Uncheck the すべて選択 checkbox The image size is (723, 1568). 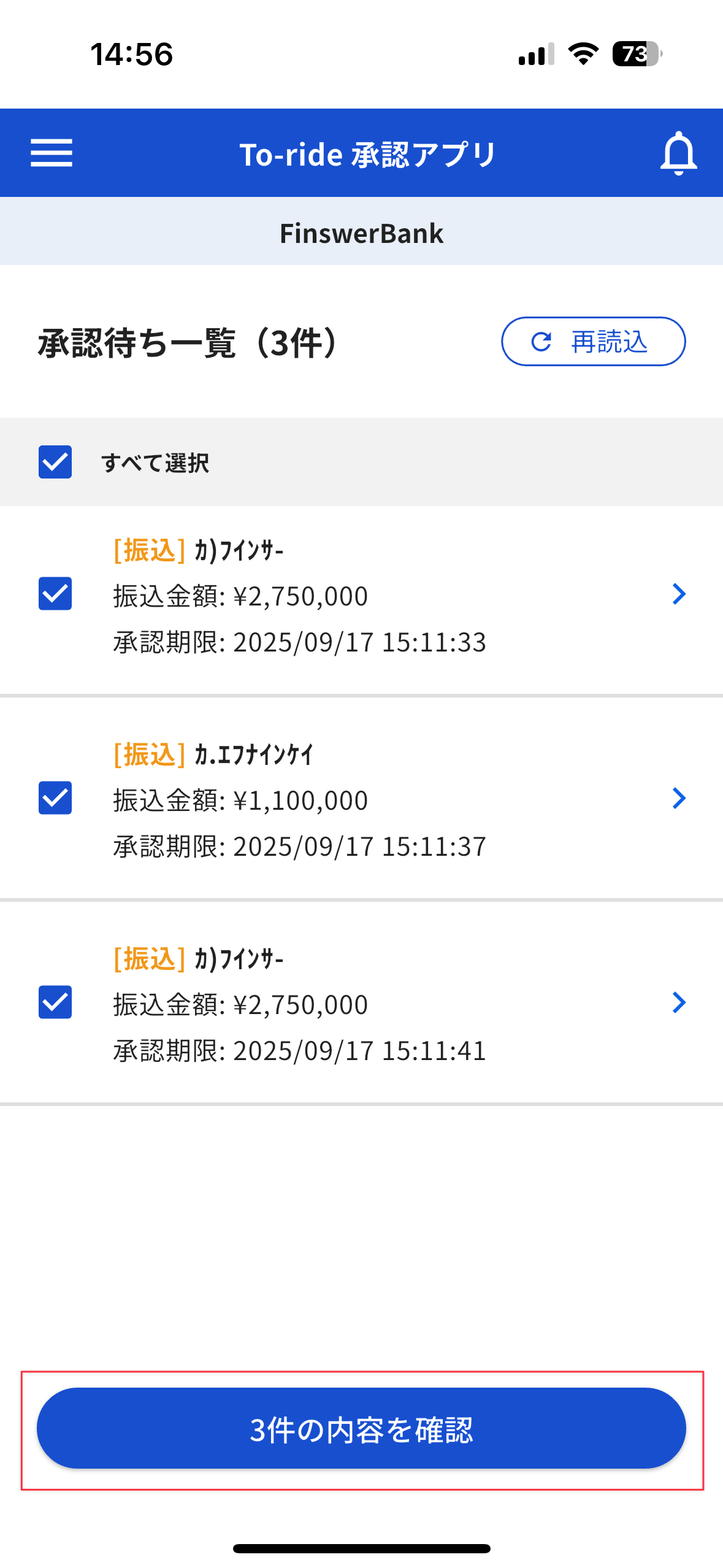[x=55, y=462]
